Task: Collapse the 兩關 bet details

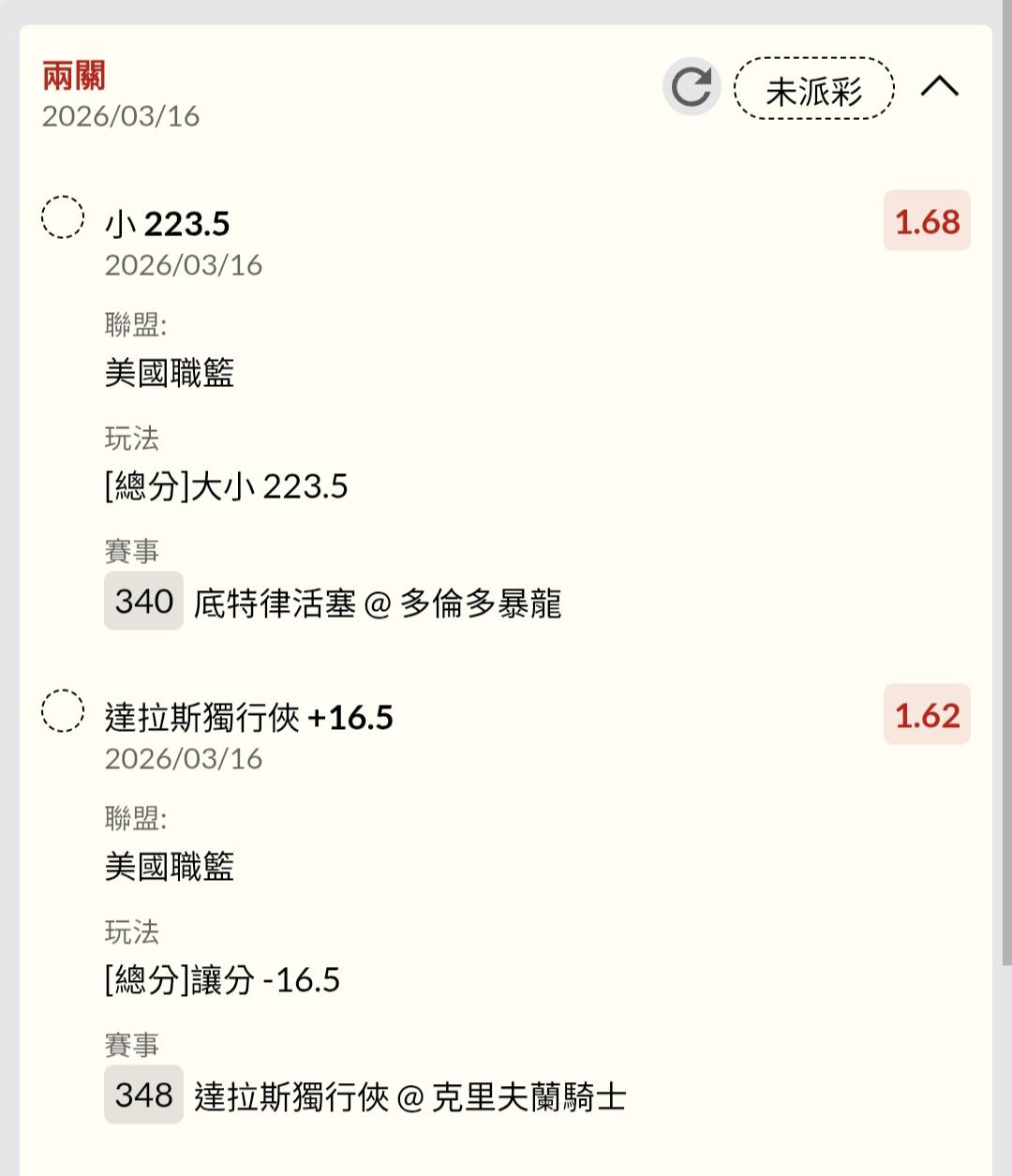Action: point(939,87)
